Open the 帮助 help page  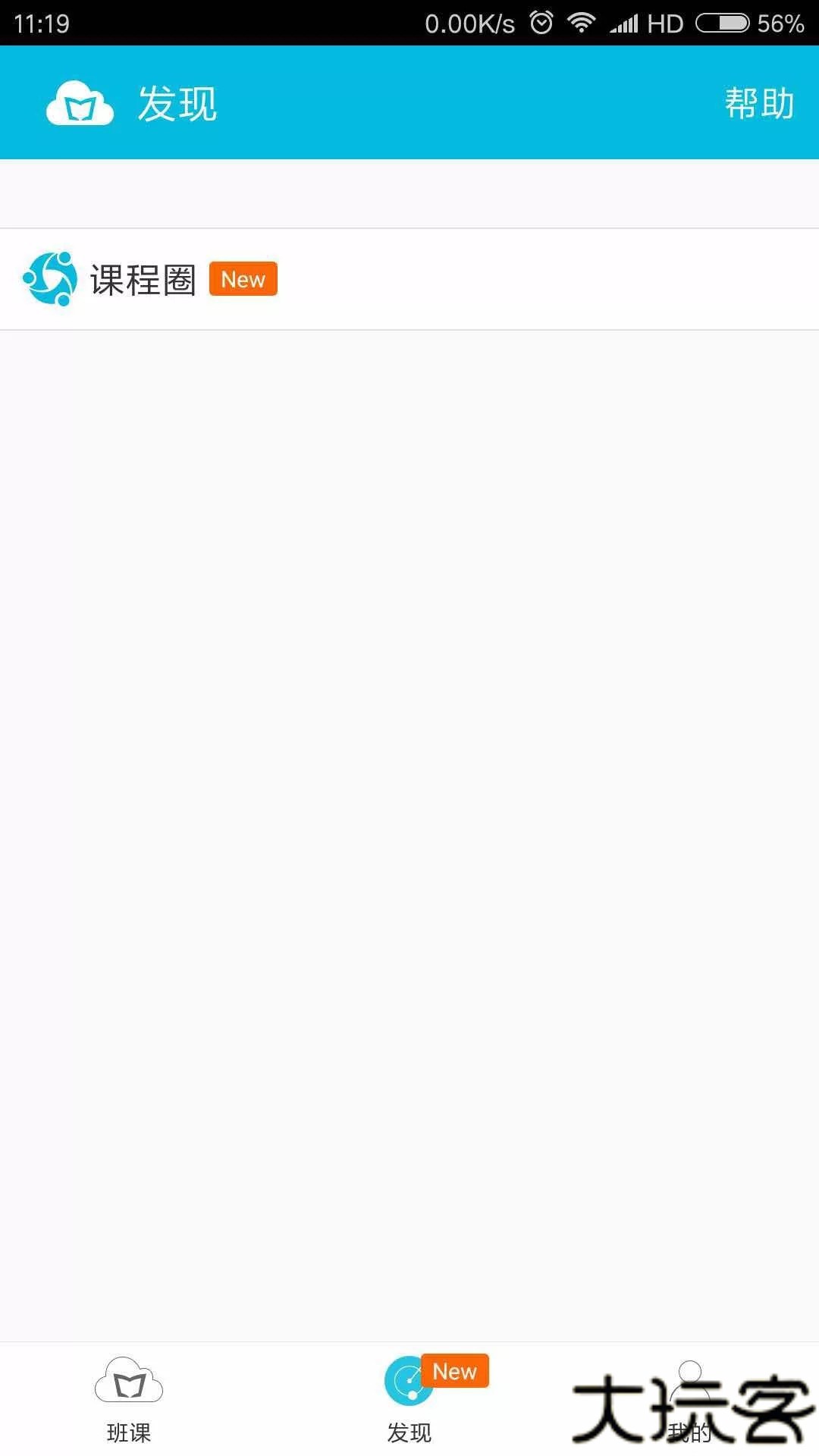[758, 103]
